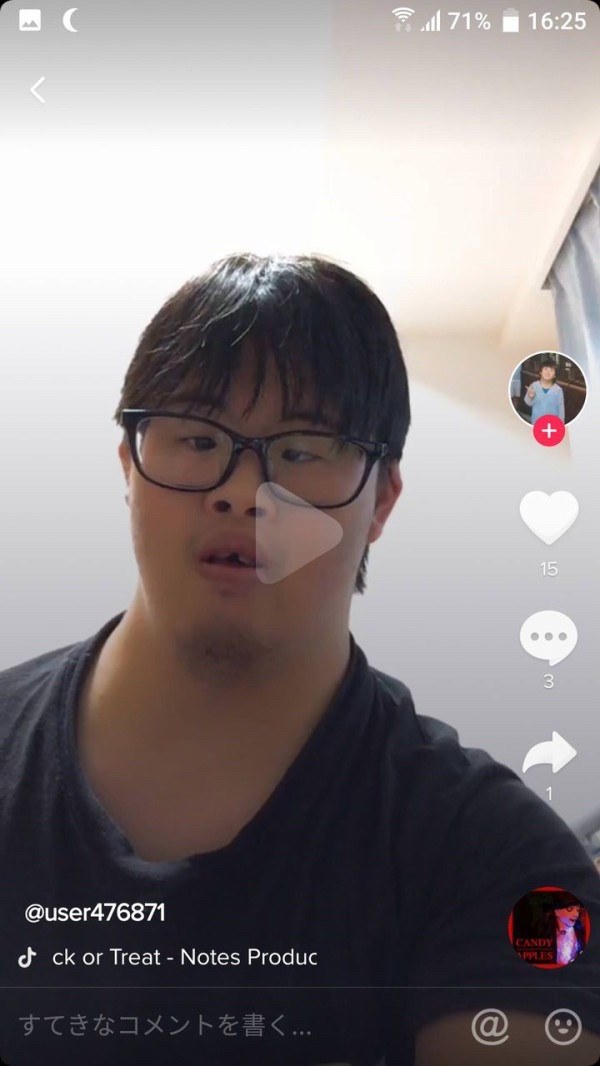Resume the video with the play button

(x=298, y=533)
